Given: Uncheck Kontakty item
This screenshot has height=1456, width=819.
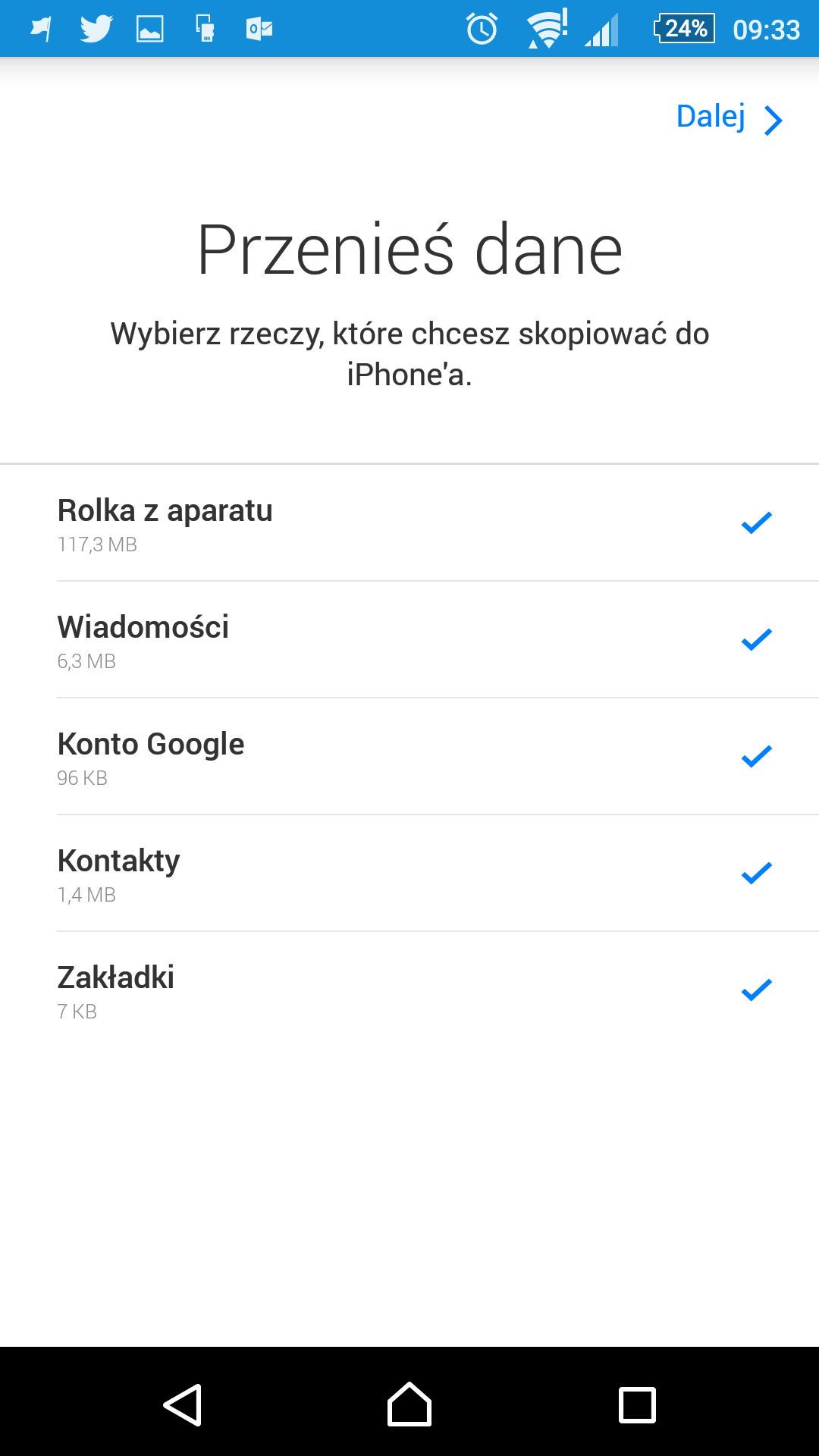Looking at the screenshot, I should pyautogui.click(x=409, y=874).
